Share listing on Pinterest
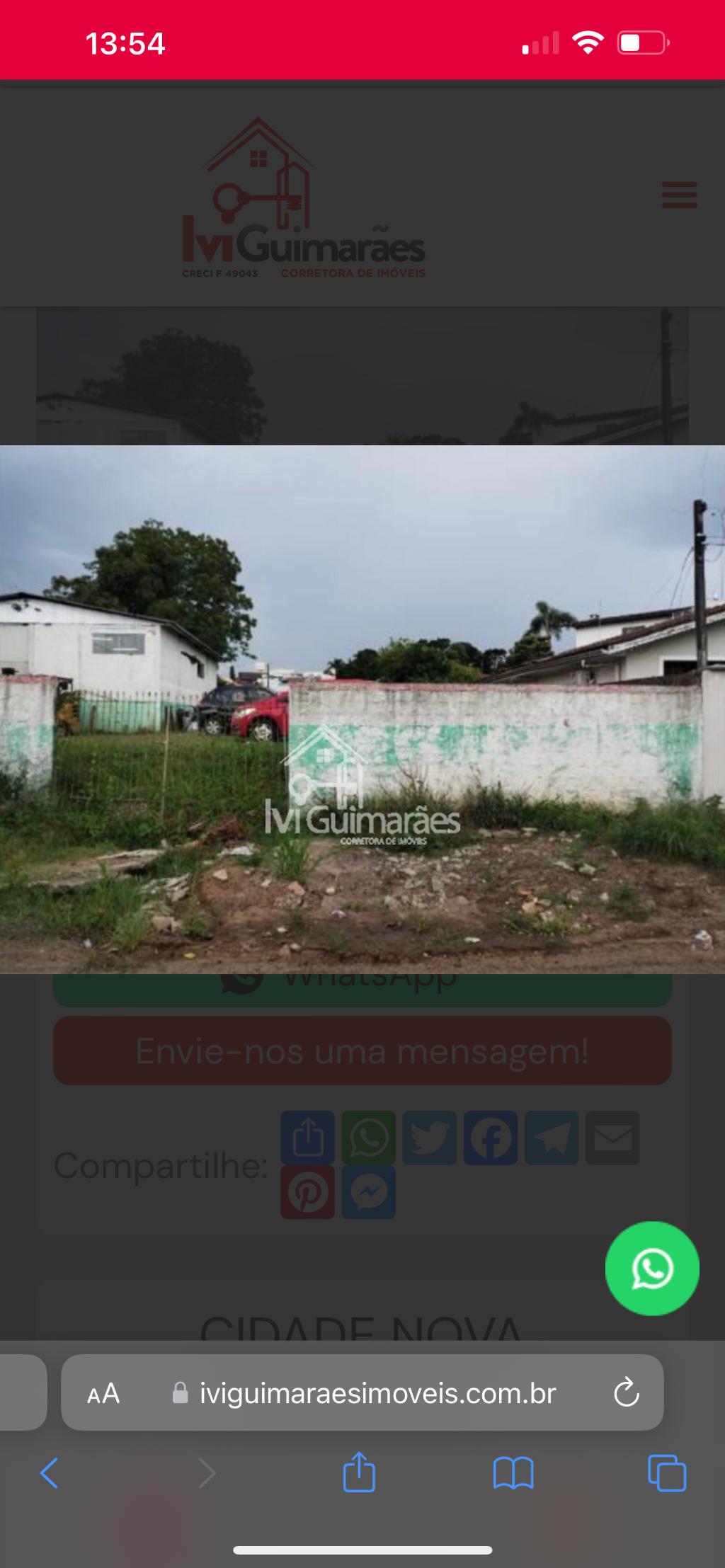 (x=308, y=1192)
